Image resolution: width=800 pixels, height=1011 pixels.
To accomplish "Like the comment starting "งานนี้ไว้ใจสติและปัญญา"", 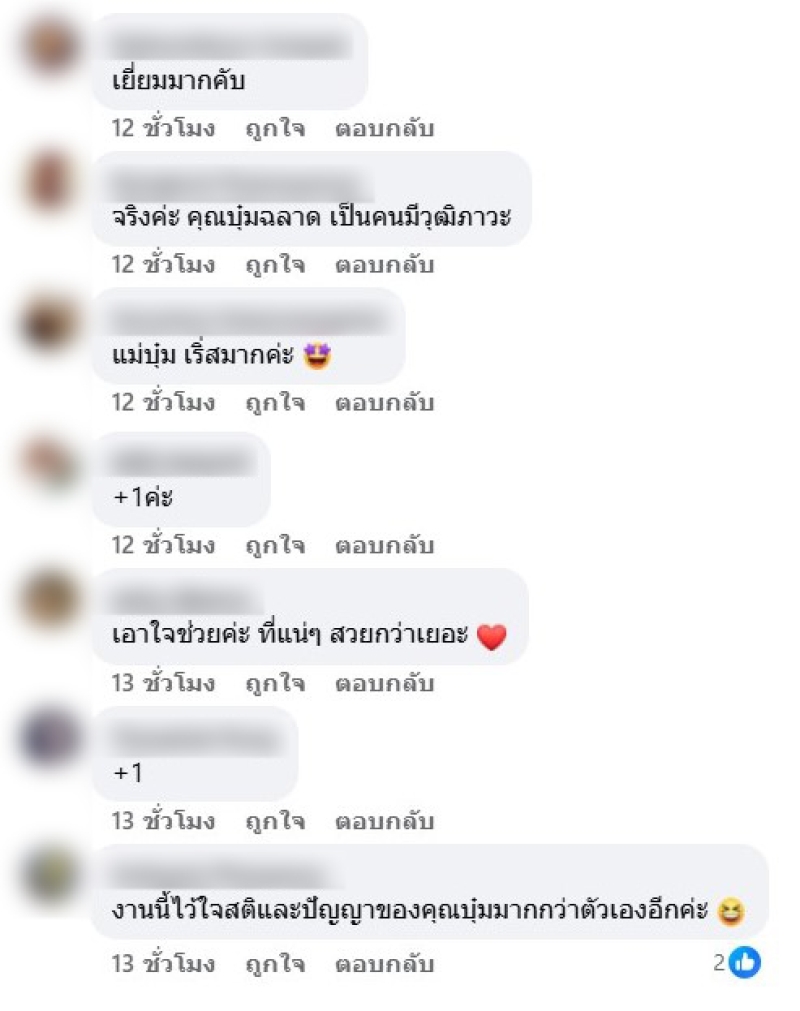I will coord(275,965).
